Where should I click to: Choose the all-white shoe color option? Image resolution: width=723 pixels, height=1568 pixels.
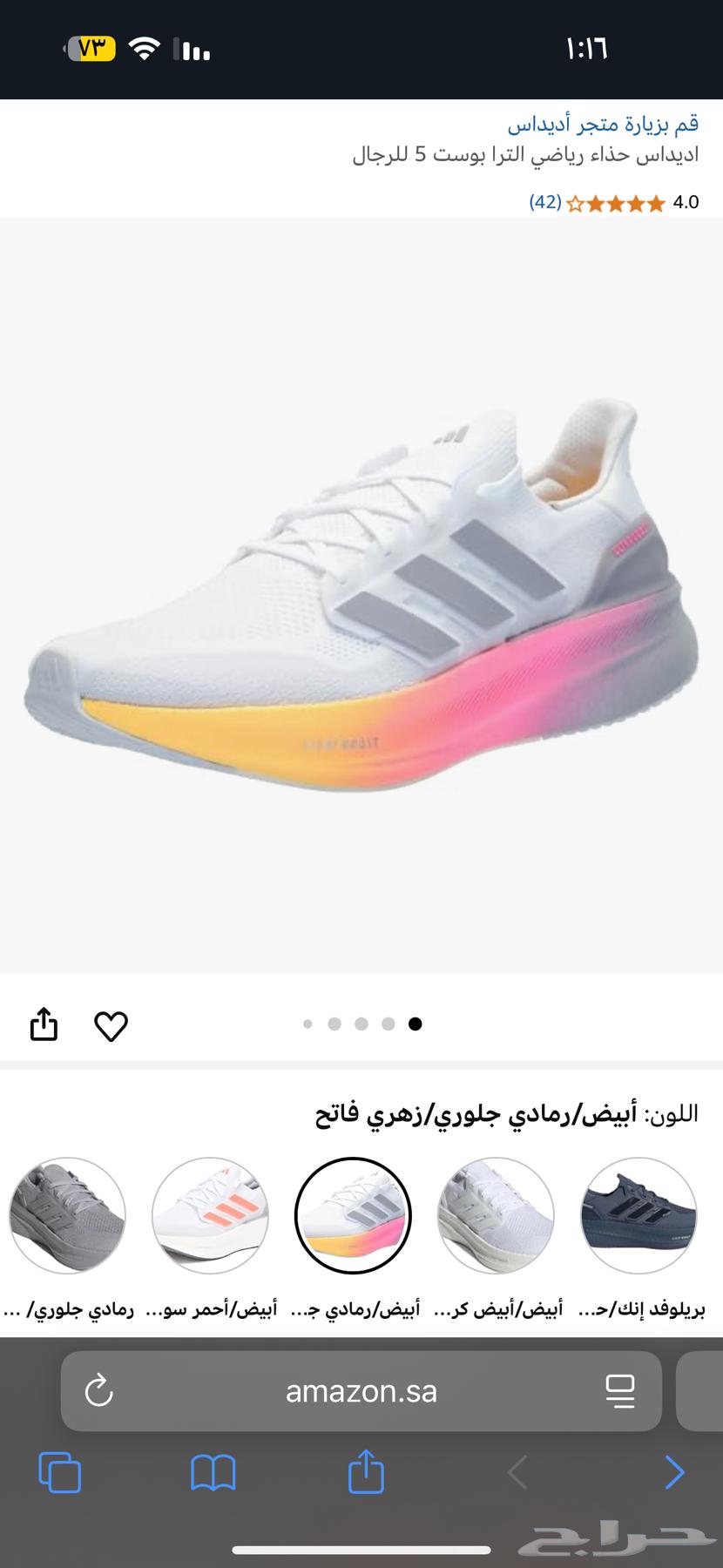coord(496,1215)
